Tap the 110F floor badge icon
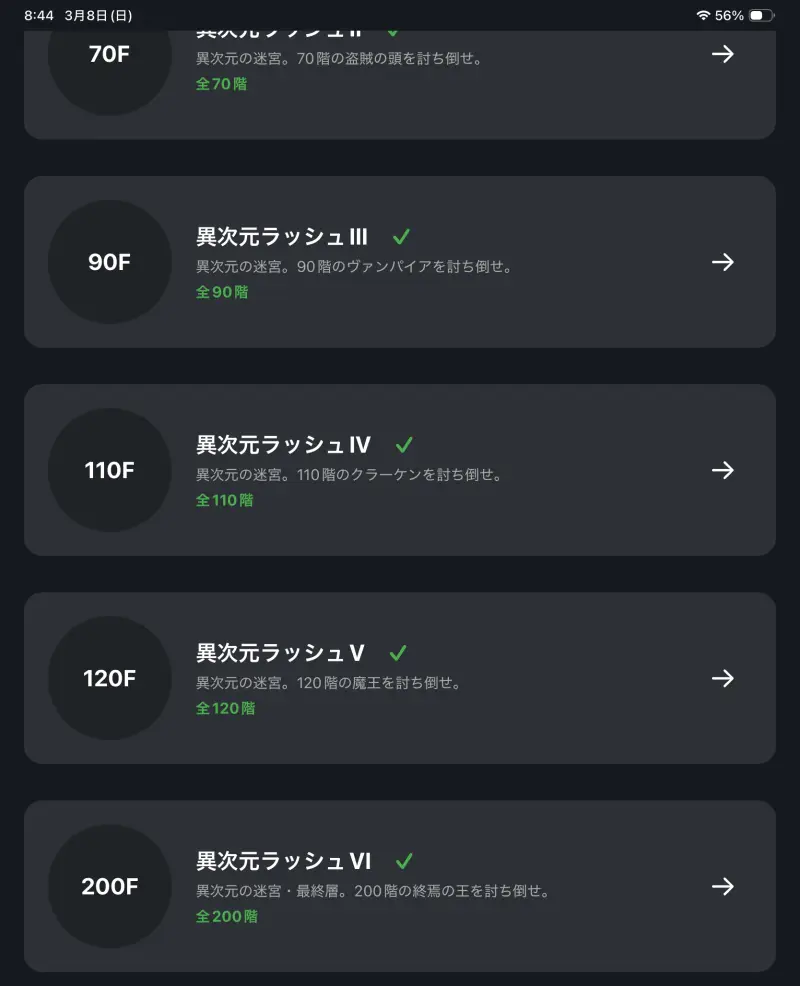This screenshot has width=800, height=986. 109,470
